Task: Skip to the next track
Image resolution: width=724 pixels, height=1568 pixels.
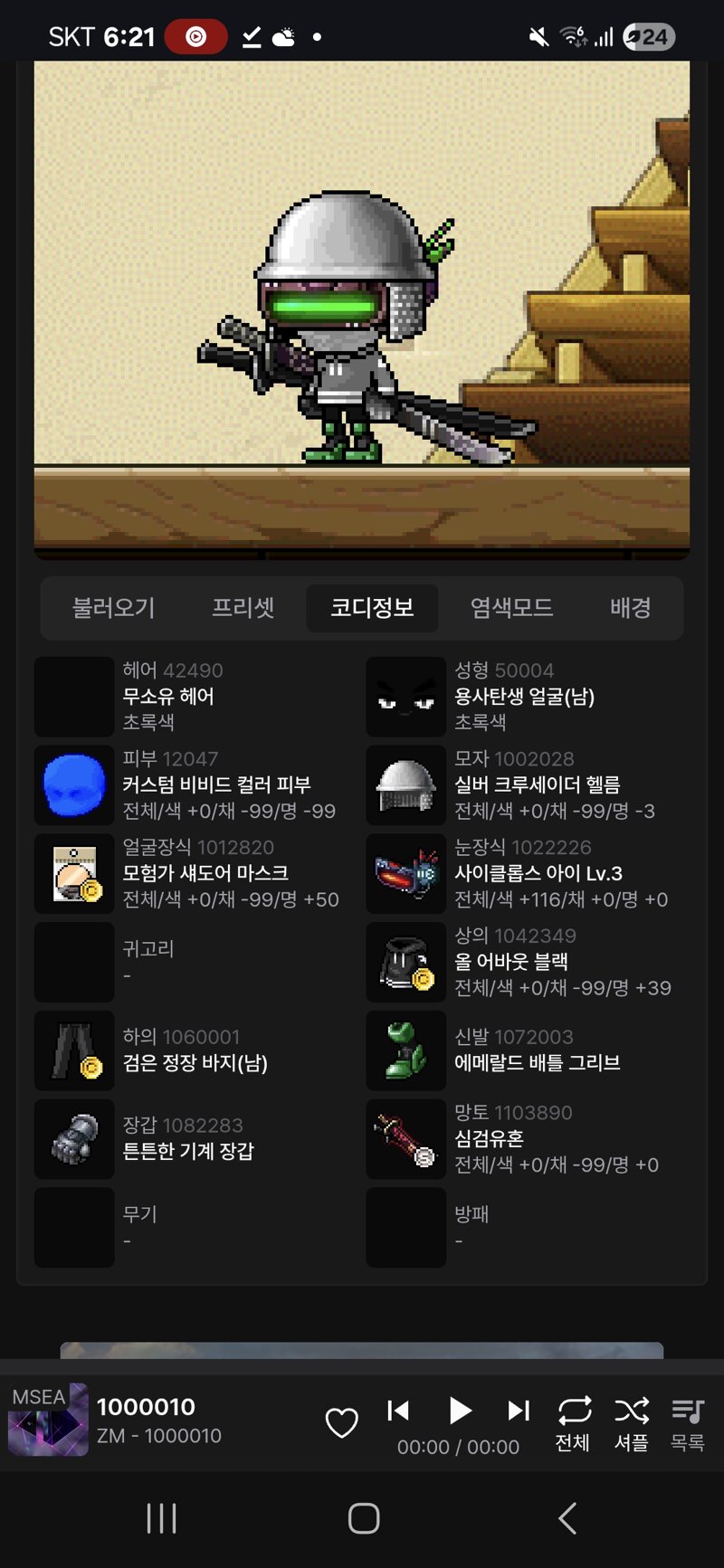Action: point(519,1411)
